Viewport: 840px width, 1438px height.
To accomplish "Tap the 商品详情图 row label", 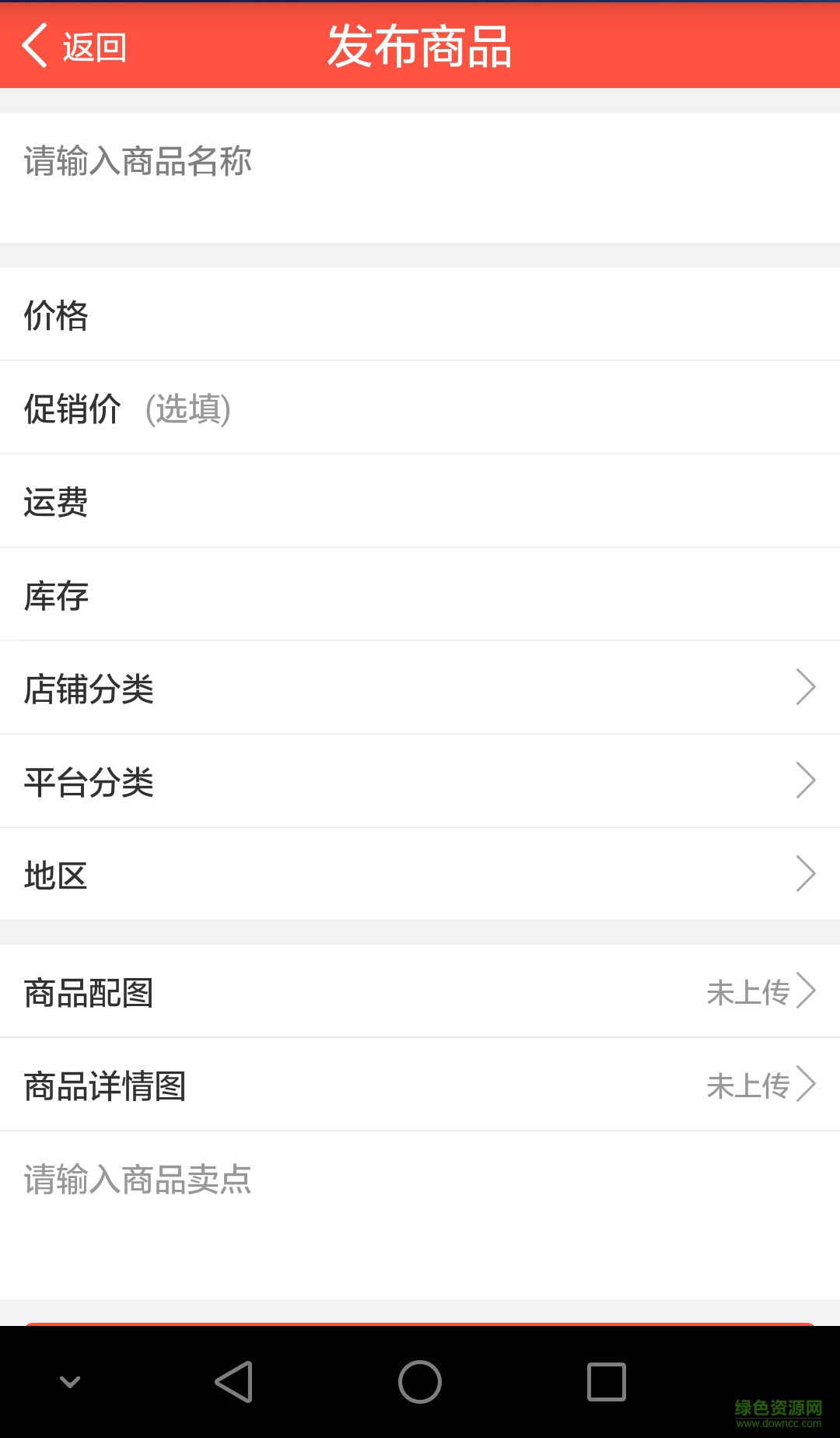I will point(106,1085).
